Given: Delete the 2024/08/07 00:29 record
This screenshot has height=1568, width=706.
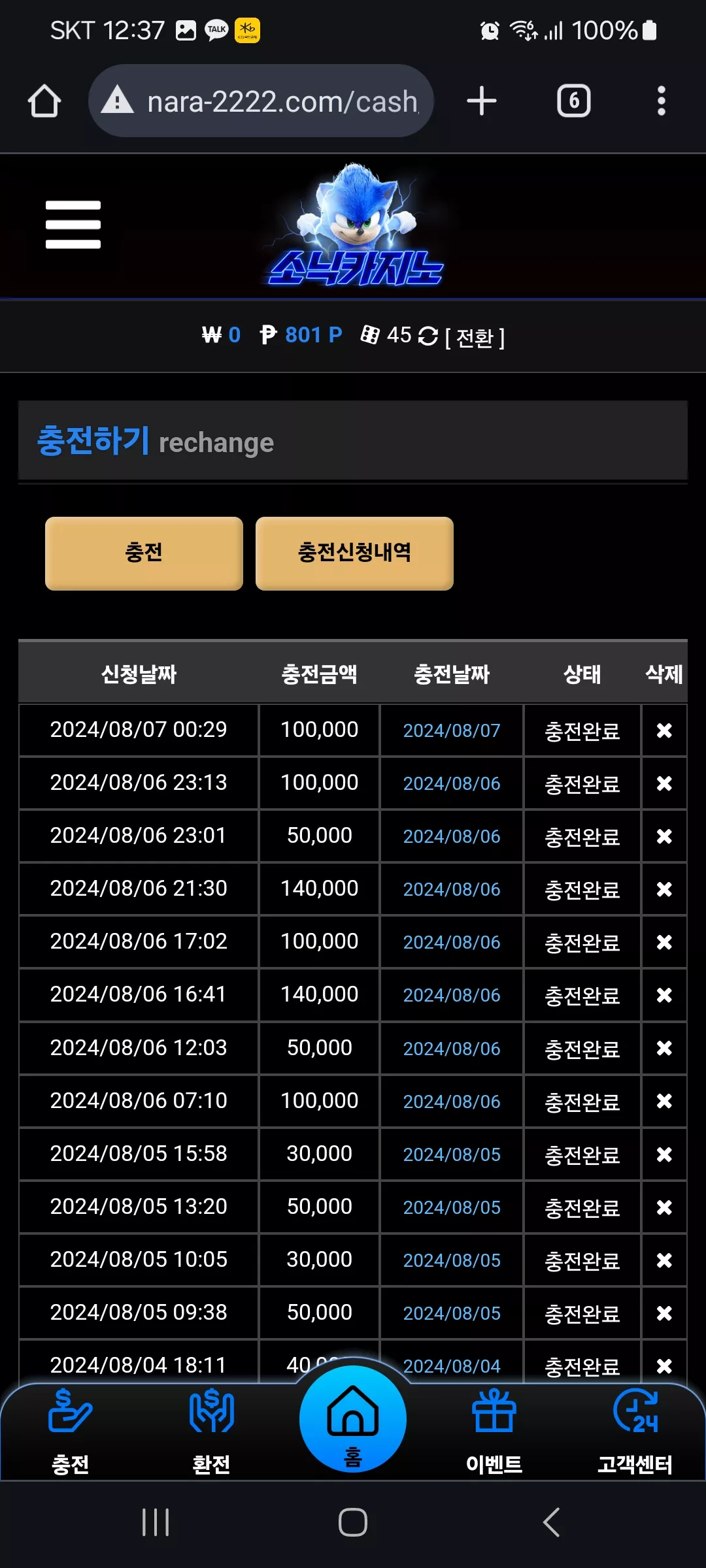Looking at the screenshot, I should tap(664, 730).
